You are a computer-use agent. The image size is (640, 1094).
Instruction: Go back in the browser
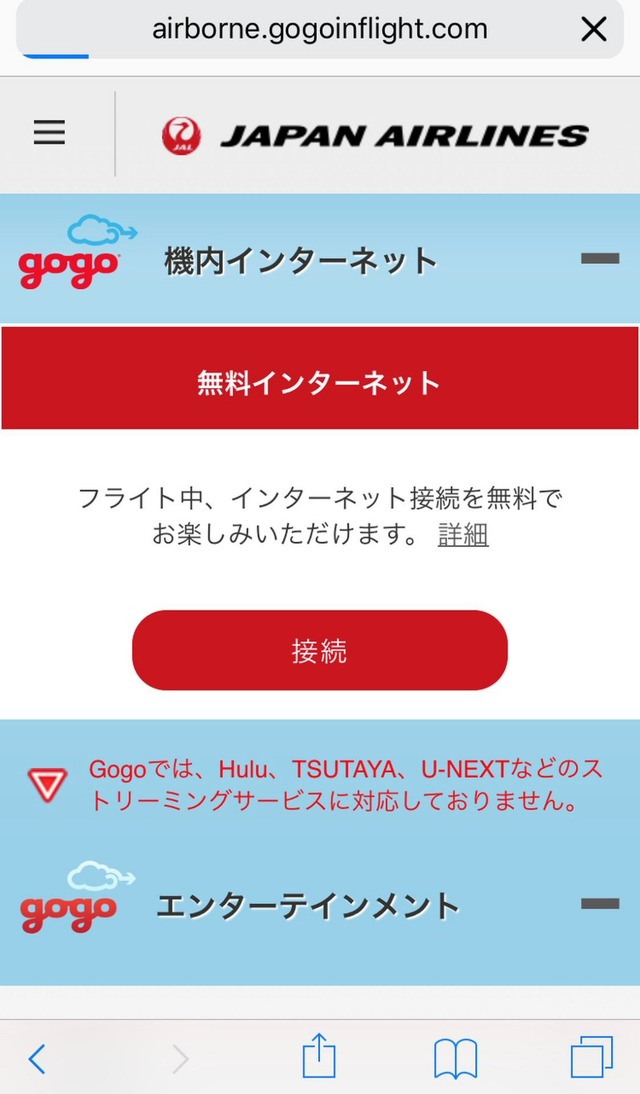click(x=38, y=1058)
